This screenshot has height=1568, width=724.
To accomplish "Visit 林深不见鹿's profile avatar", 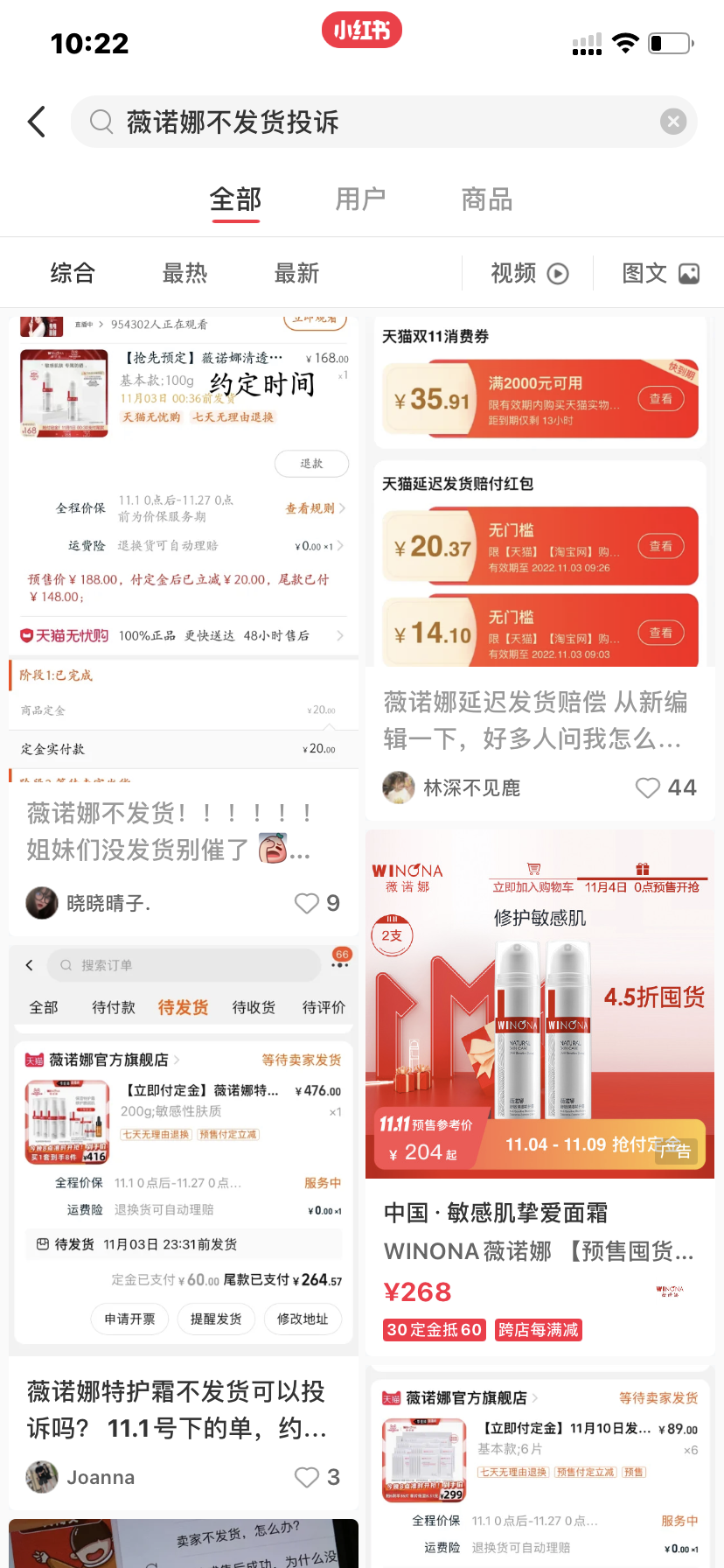I will tap(399, 787).
